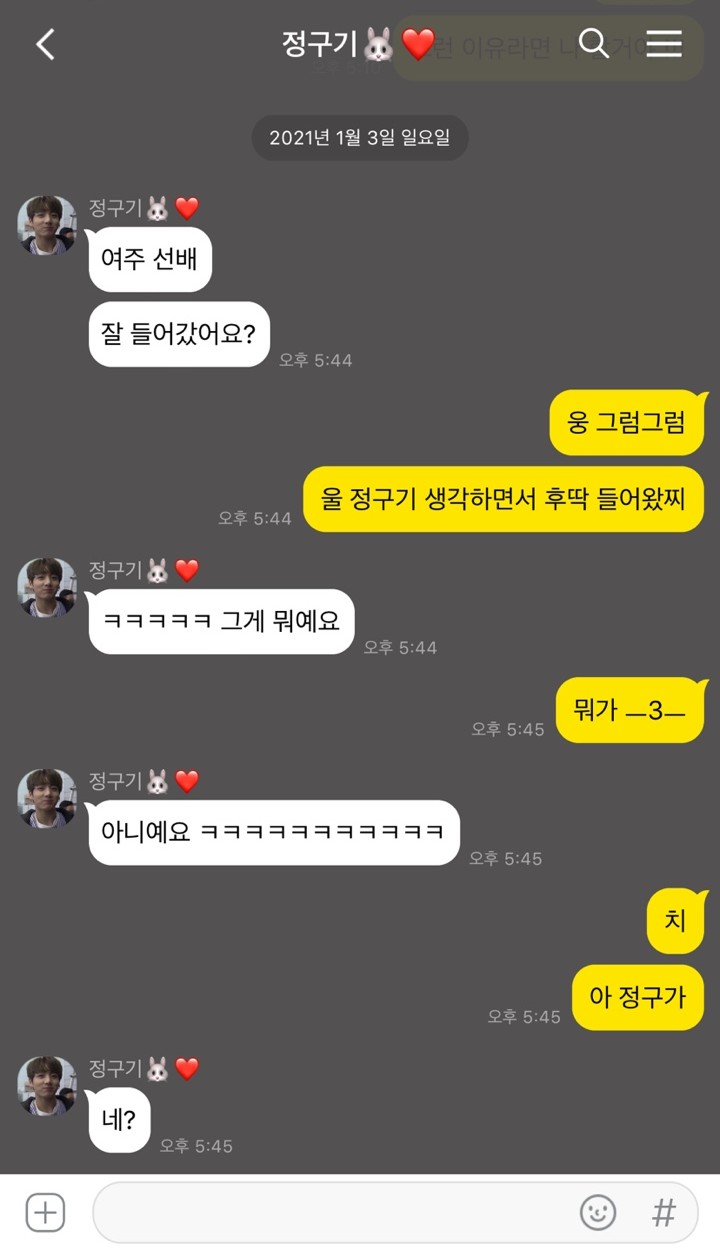This screenshot has width=720, height=1251.
Task: Go back to the chat list
Action: (x=45, y=44)
